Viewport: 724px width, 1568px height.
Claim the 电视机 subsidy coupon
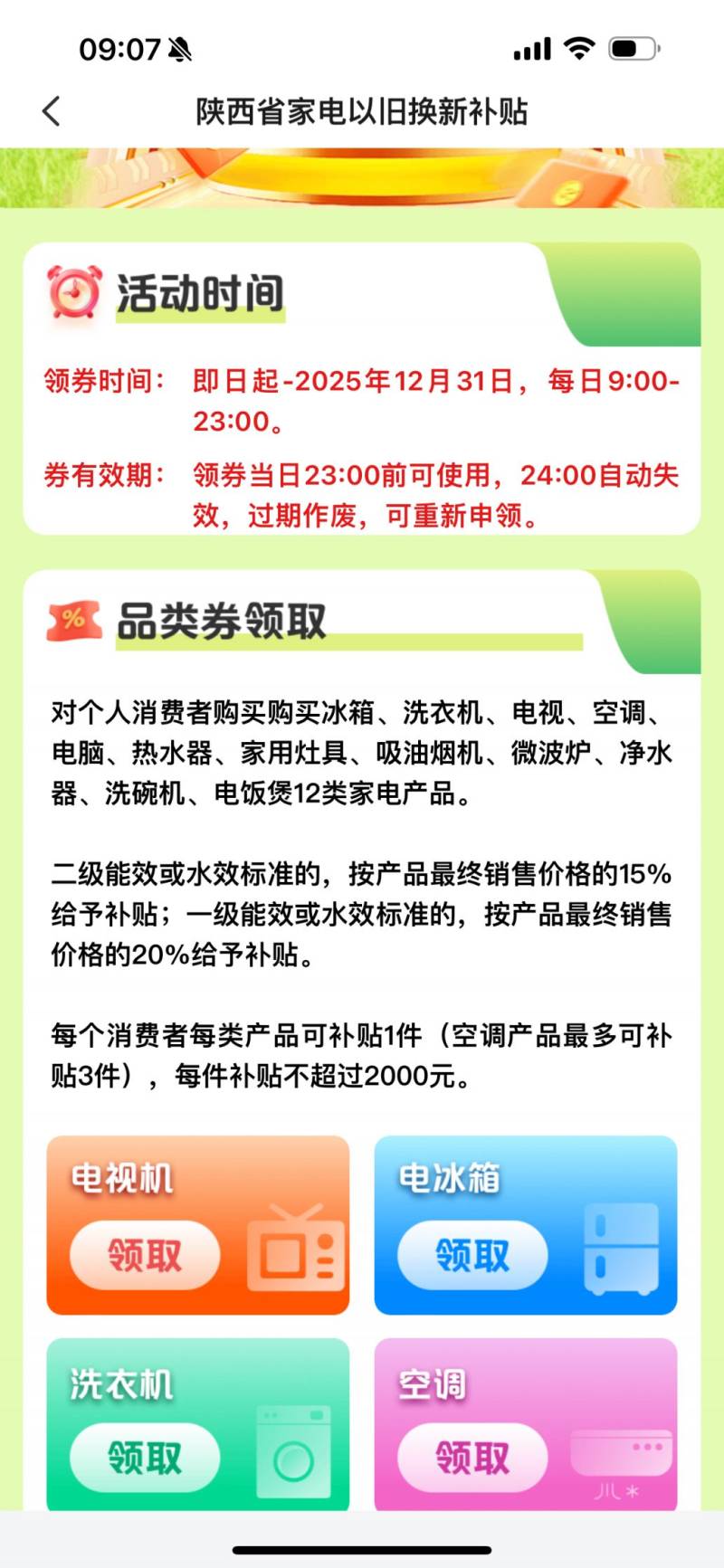coord(145,1255)
